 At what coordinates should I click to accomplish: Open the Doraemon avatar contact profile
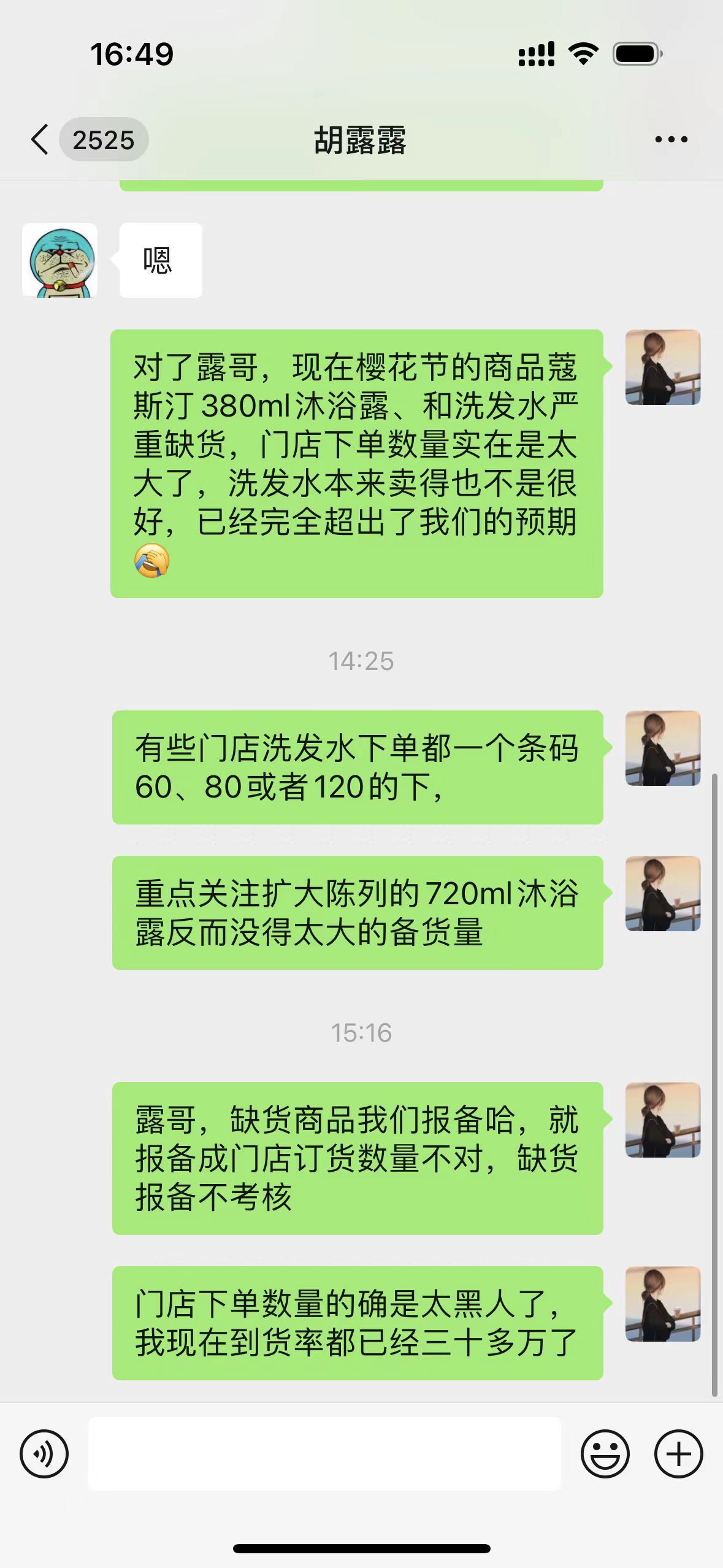[x=60, y=261]
